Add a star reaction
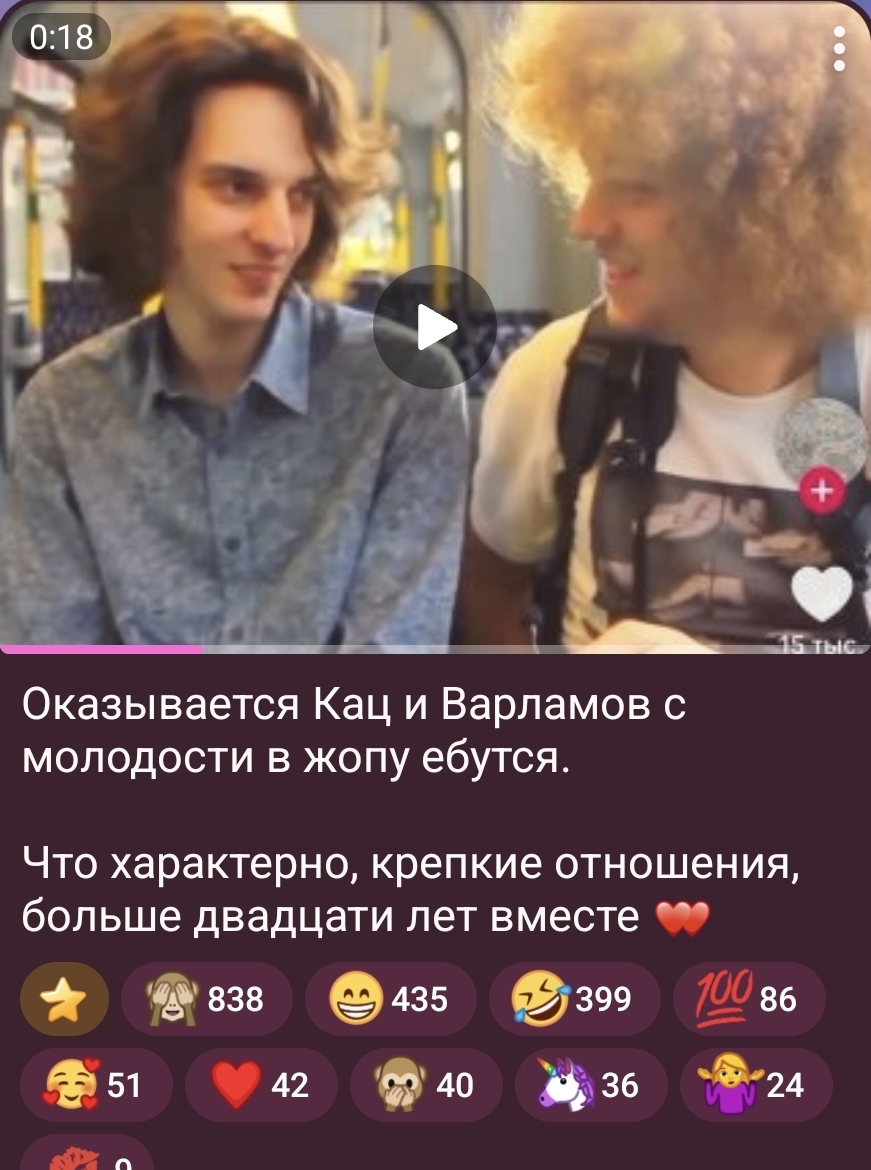 pos(64,998)
